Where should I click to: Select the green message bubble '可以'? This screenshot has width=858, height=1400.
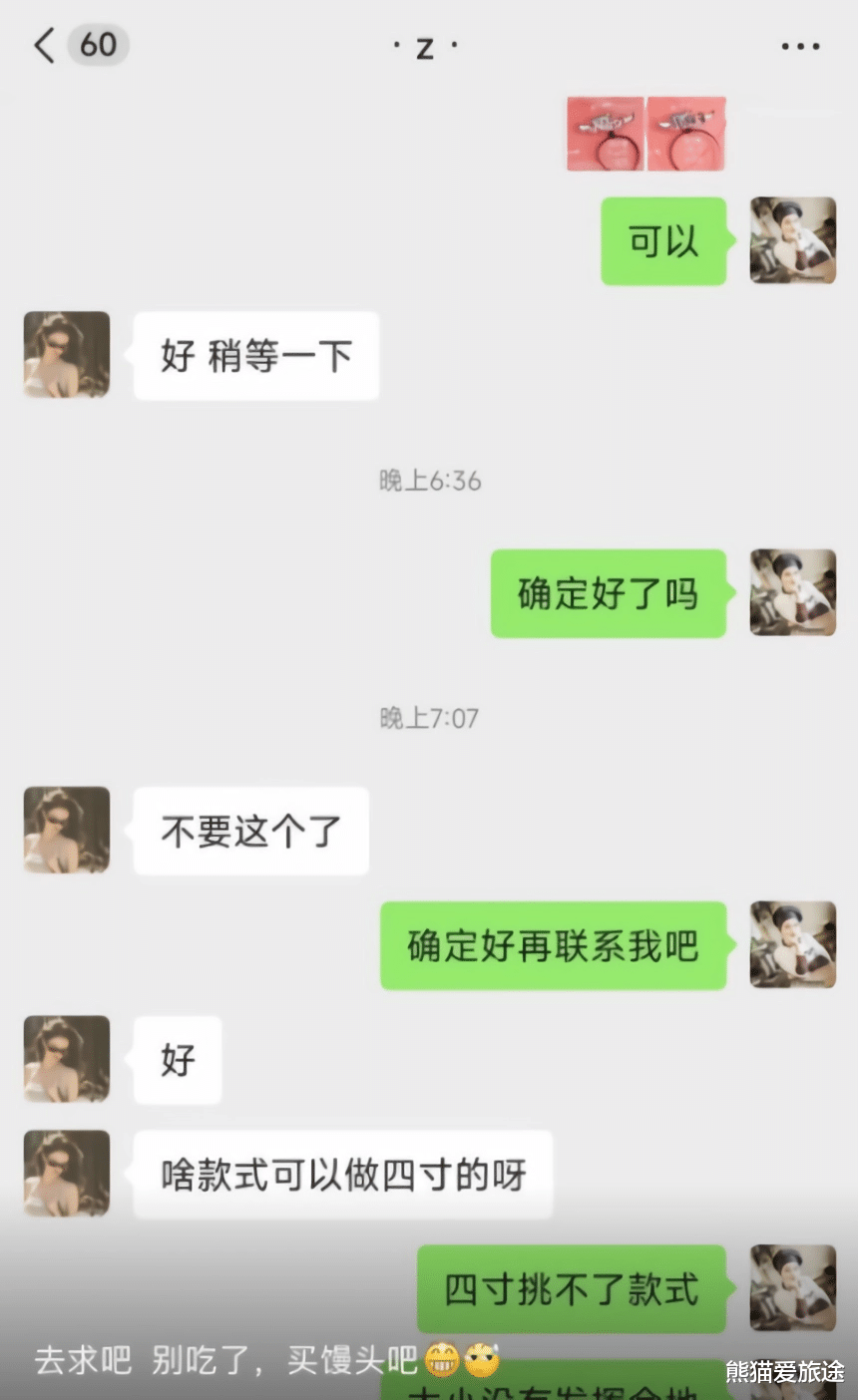point(662,239)
